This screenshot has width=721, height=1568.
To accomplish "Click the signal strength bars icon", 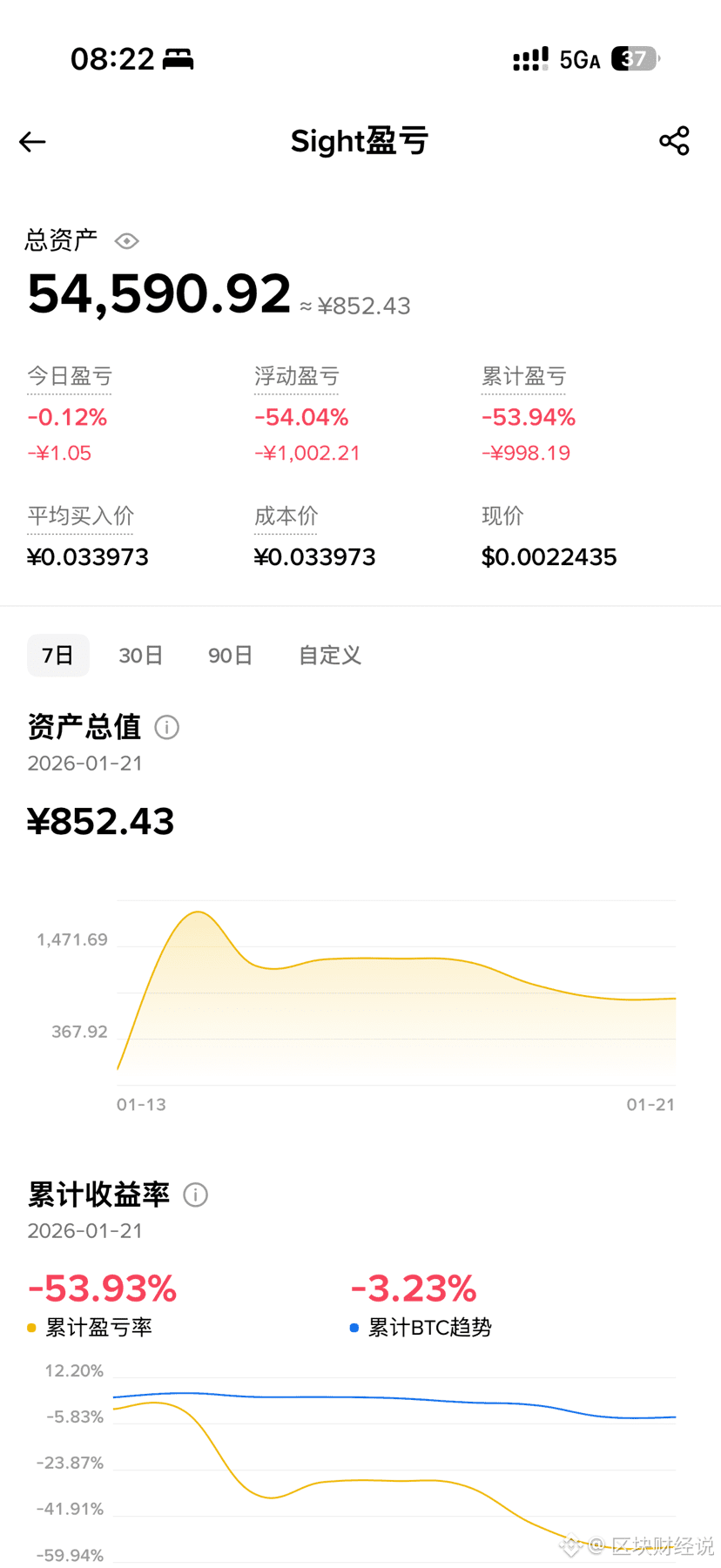I will click(x=529, y=58).
